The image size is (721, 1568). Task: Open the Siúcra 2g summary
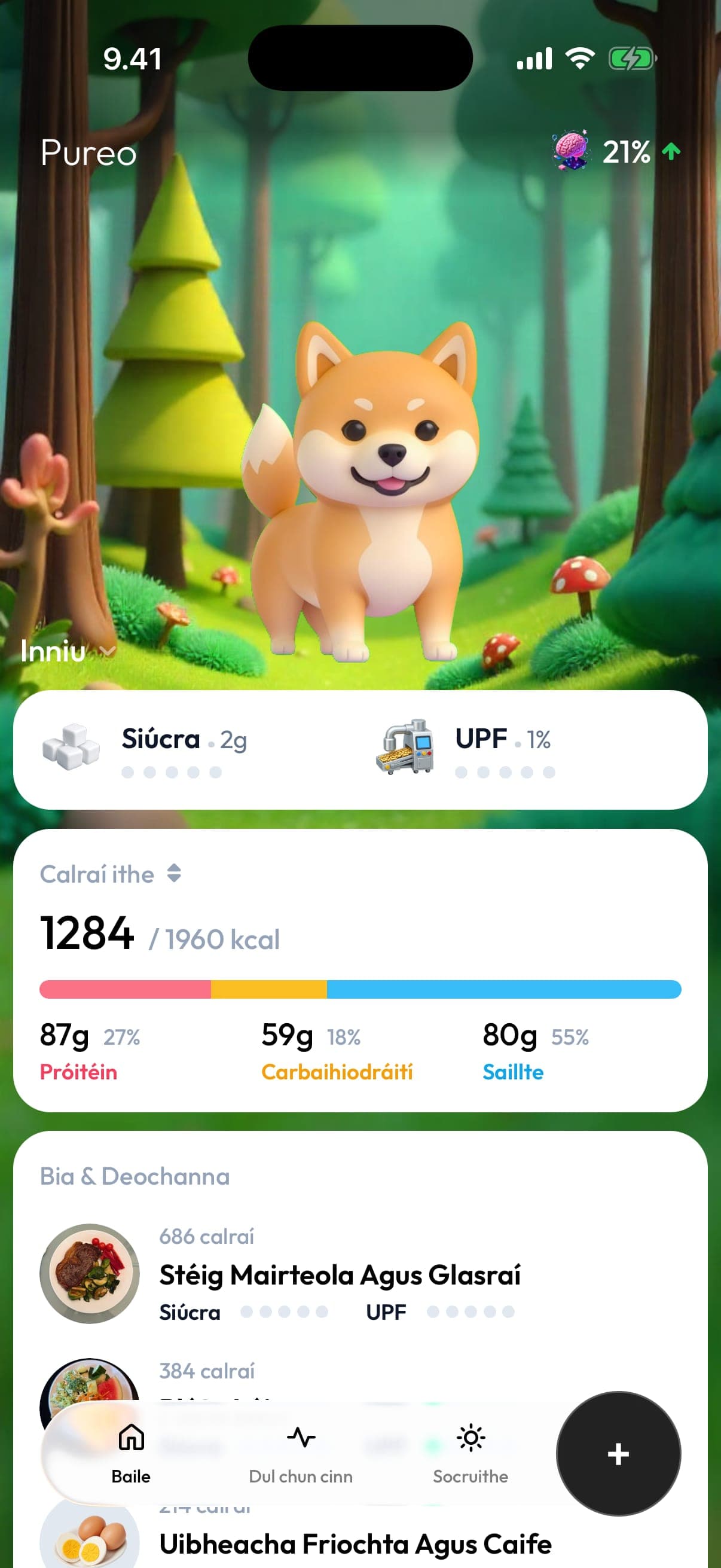click(145, 749)
